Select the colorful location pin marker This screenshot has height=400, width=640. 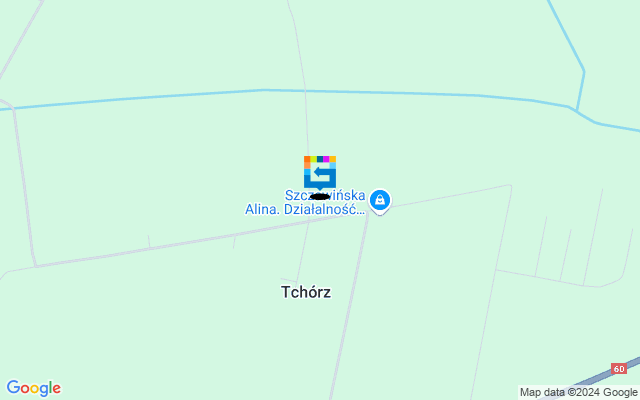coord(319,172)
